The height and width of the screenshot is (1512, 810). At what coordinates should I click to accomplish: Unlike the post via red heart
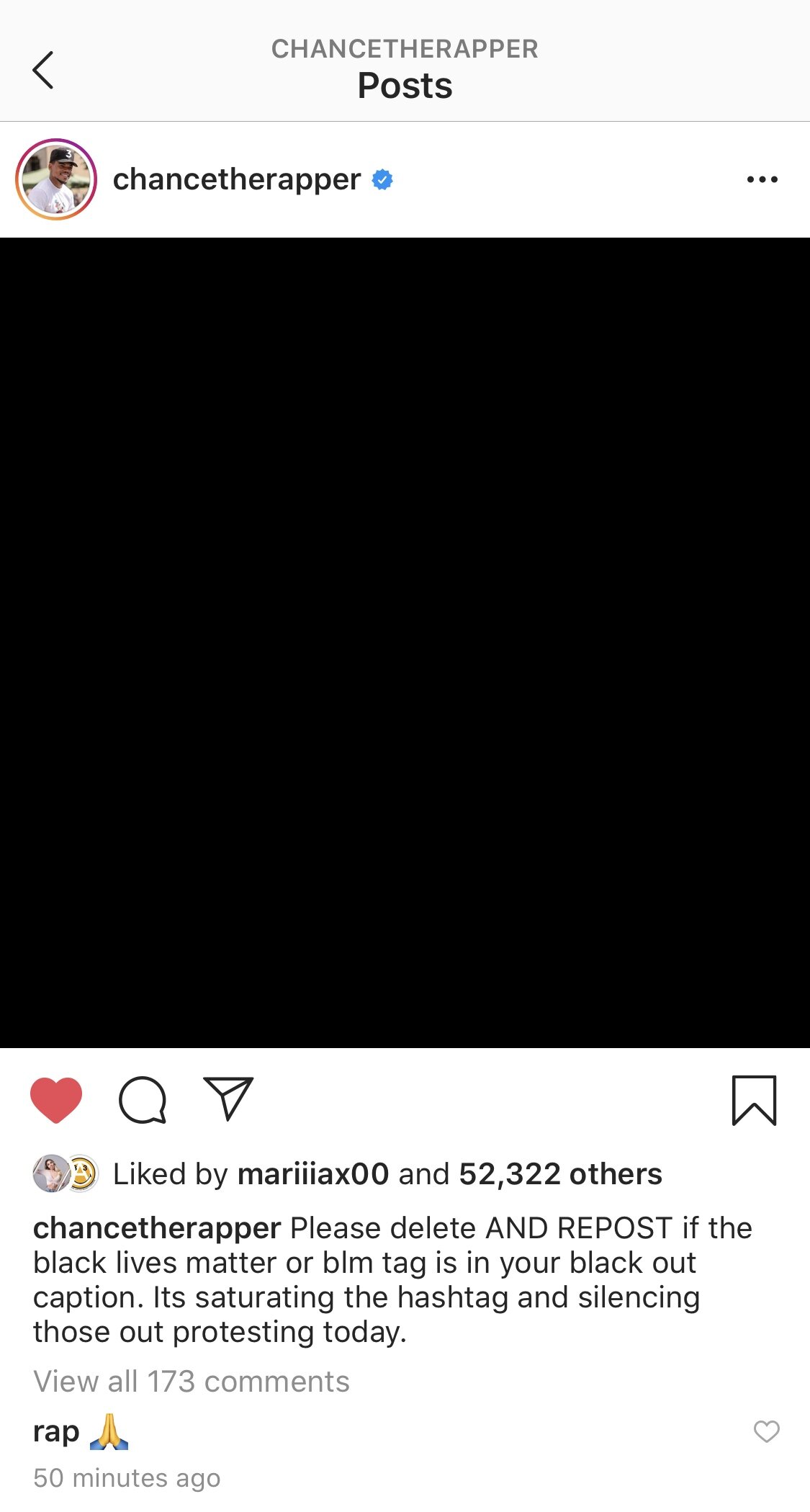point(56,1099)
